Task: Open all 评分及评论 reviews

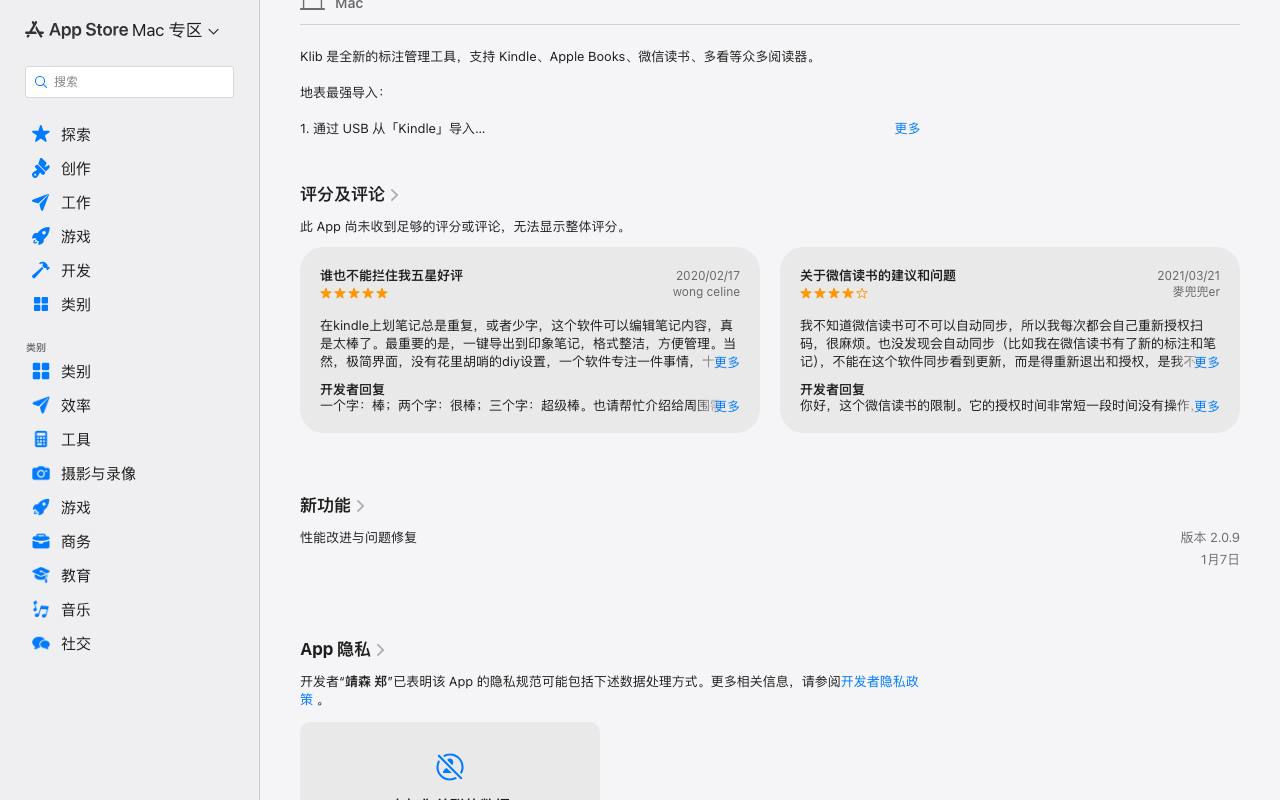Action: [x=350, y=194]
